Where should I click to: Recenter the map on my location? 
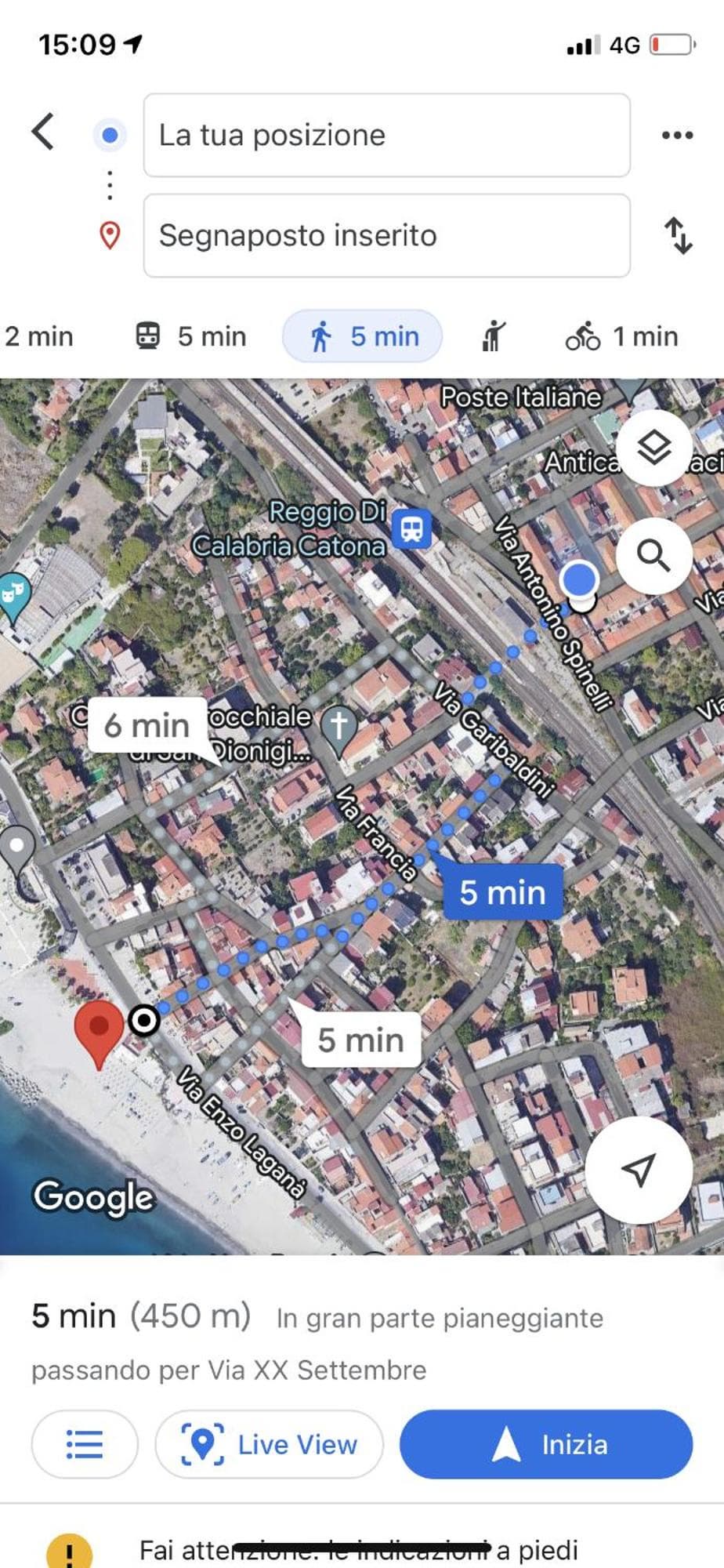639,1170
